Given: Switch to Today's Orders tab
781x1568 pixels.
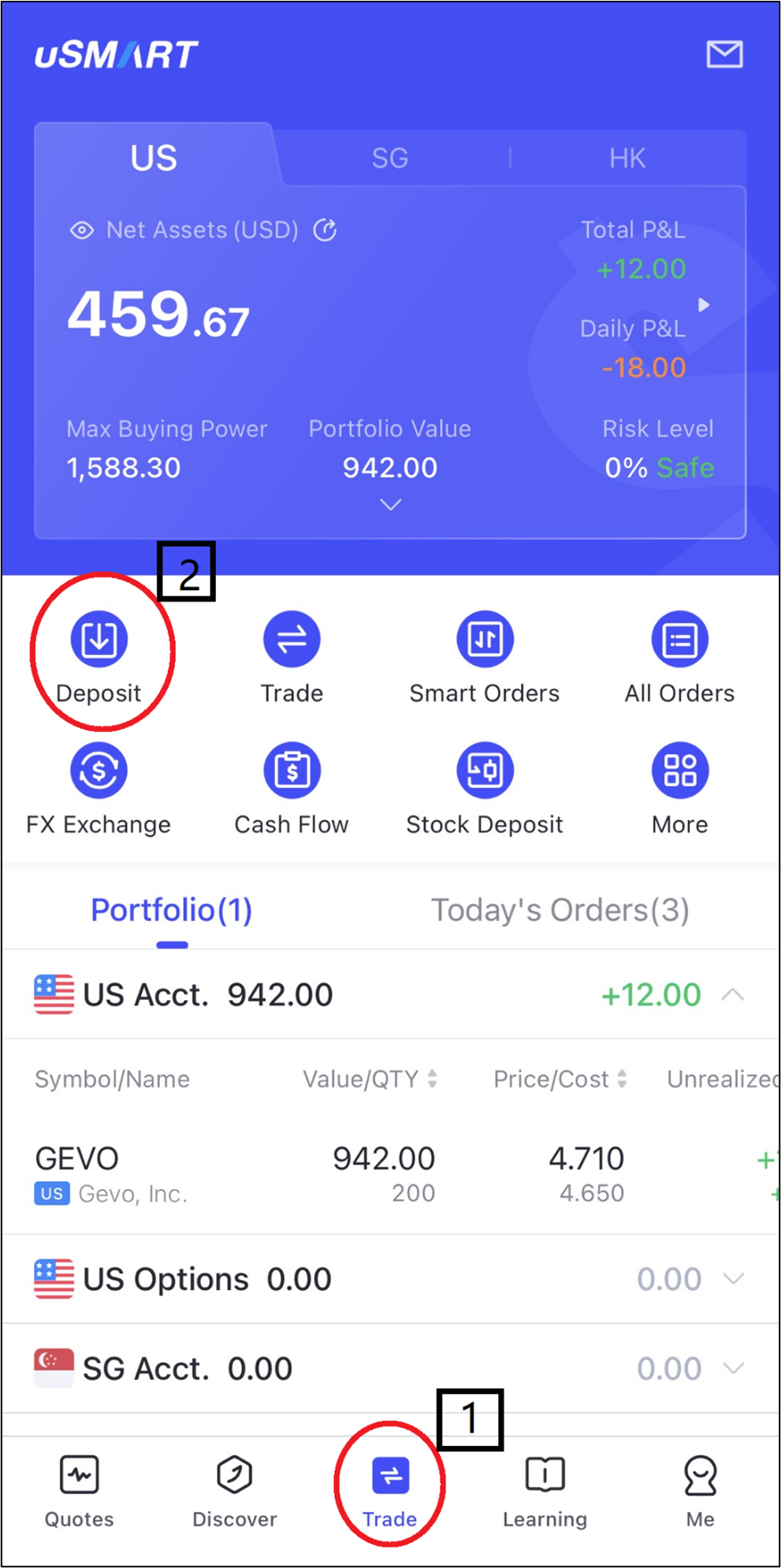Looking at the screenshot, I should point(560,910).
